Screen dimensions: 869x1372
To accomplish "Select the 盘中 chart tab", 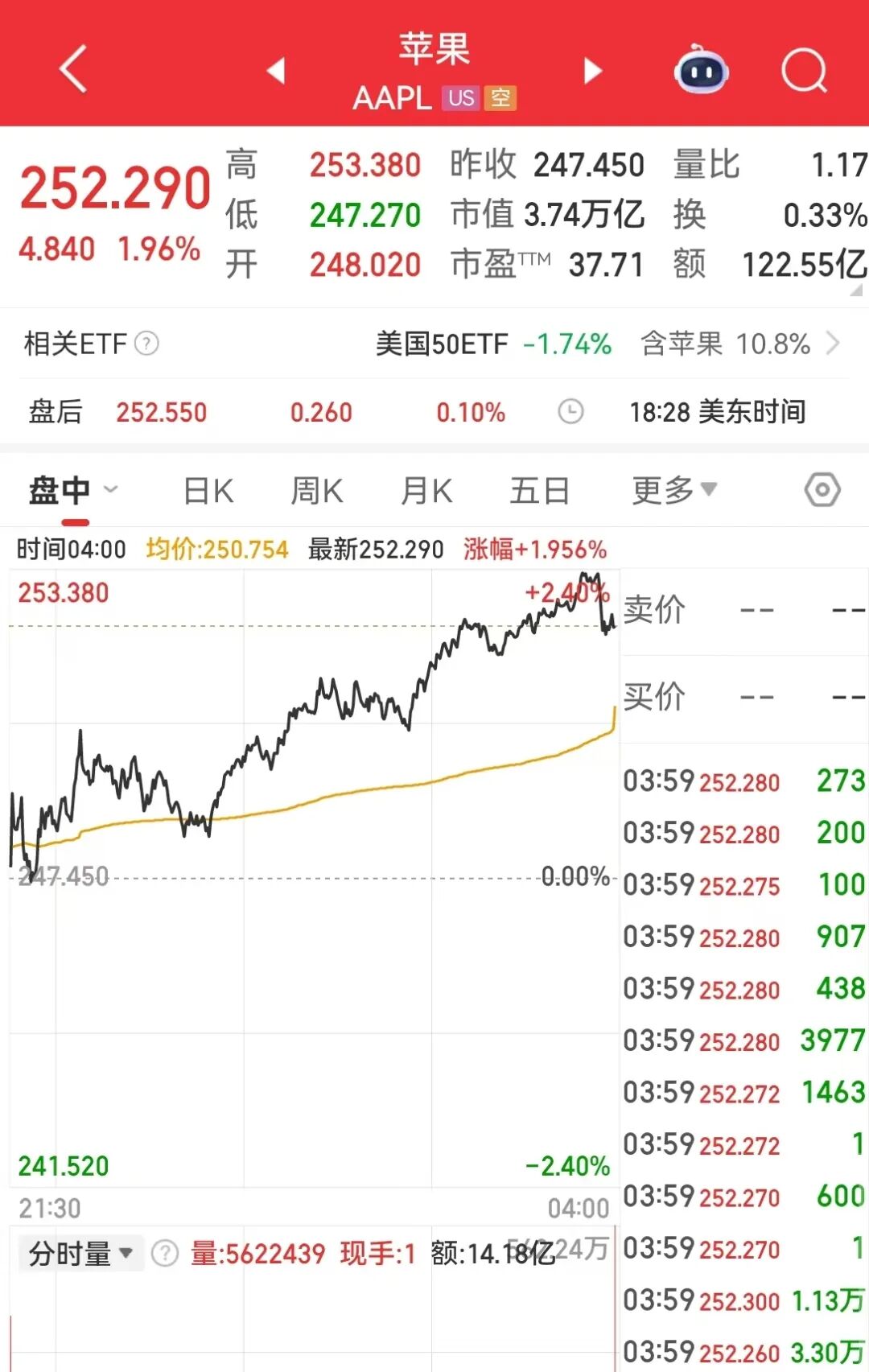I will tap(60, 490).
